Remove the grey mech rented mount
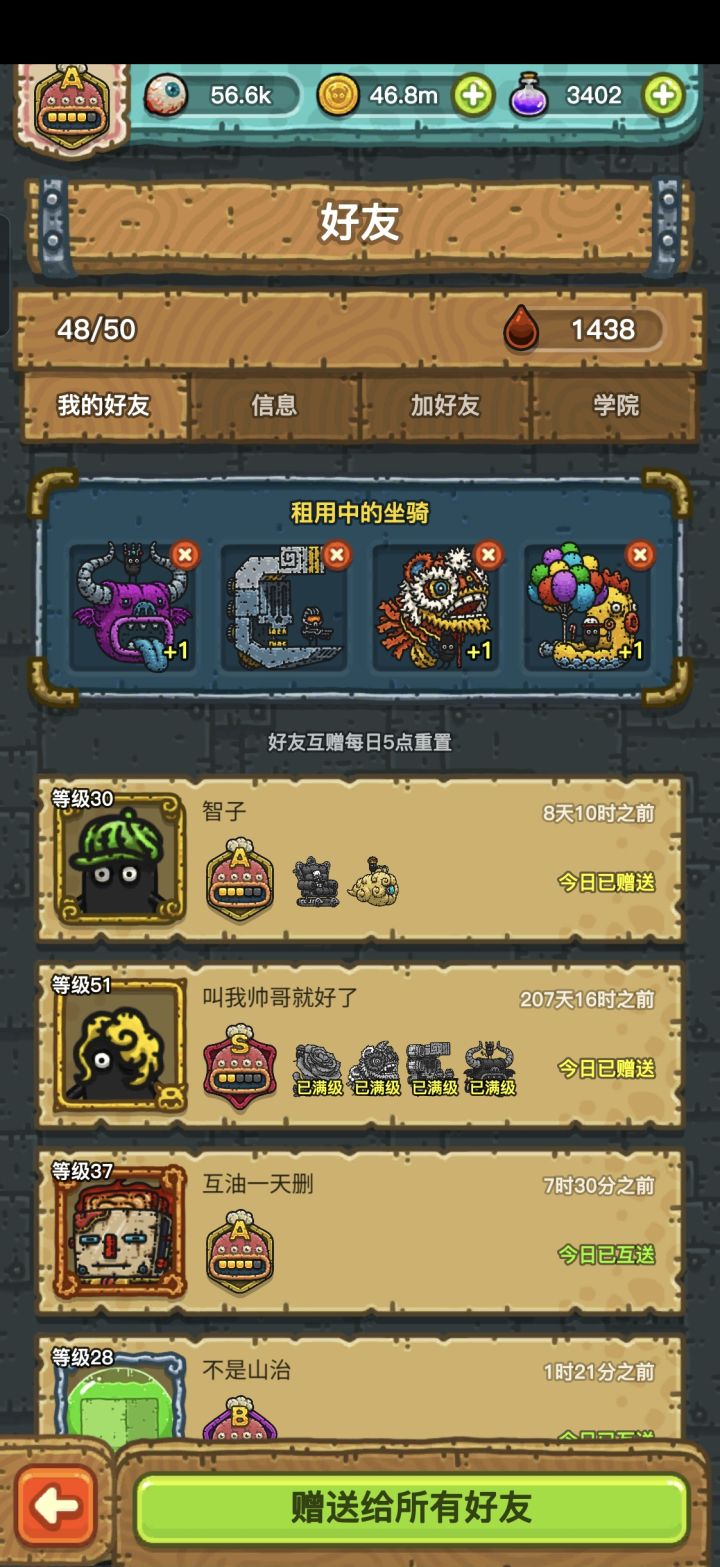This screenshot has height=1567, width=720. click(x=336, y=553)
